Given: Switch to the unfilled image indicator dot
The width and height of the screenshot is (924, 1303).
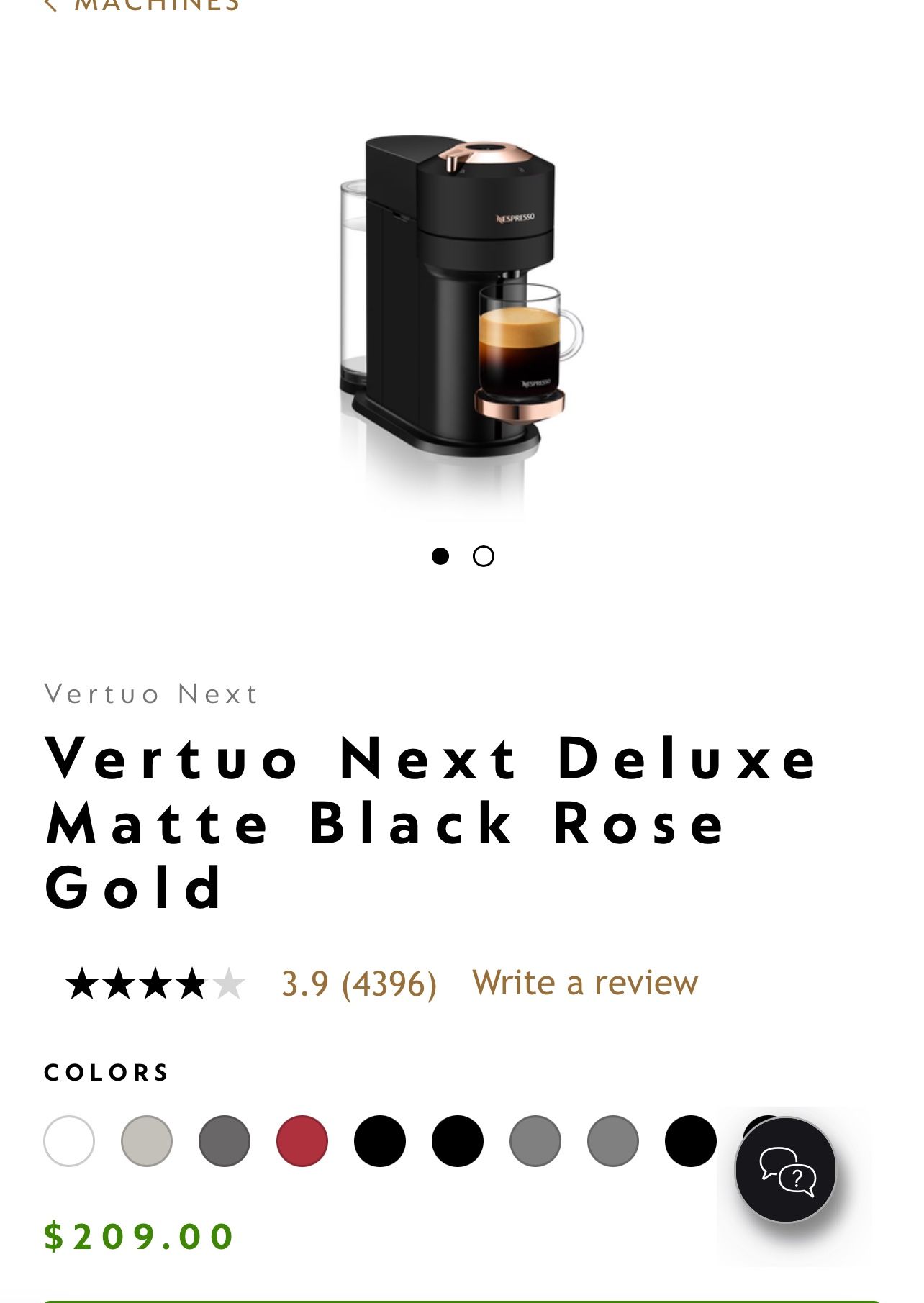Looking at the screenshot, I should click(x=484, y=555).
